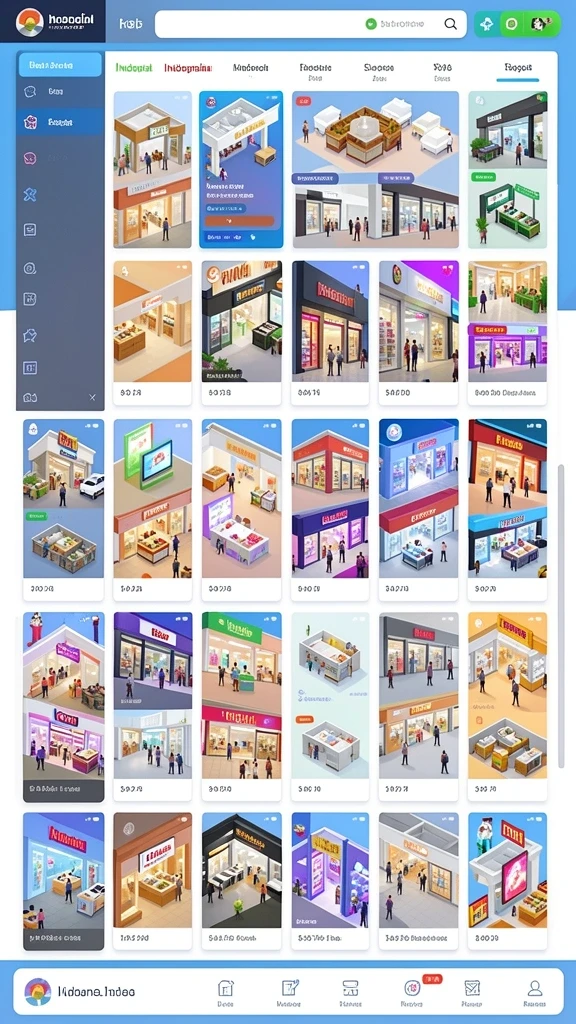The height and width of the screenshot is (1024, 576).
Task: Open the bottom bar item with the red badge
Action: pyautogui.click(x=412, y=992)
